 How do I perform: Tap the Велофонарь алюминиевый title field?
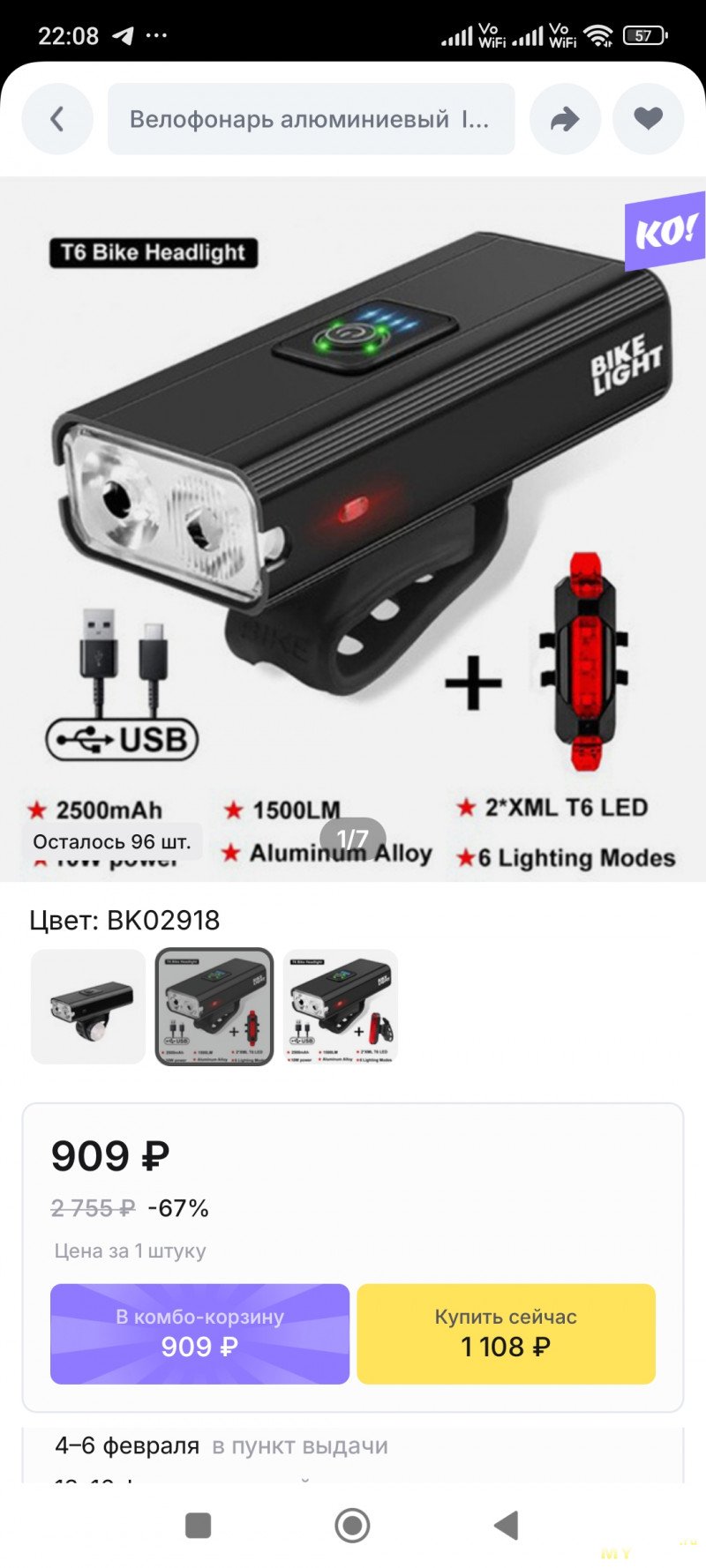coord(311,119)
